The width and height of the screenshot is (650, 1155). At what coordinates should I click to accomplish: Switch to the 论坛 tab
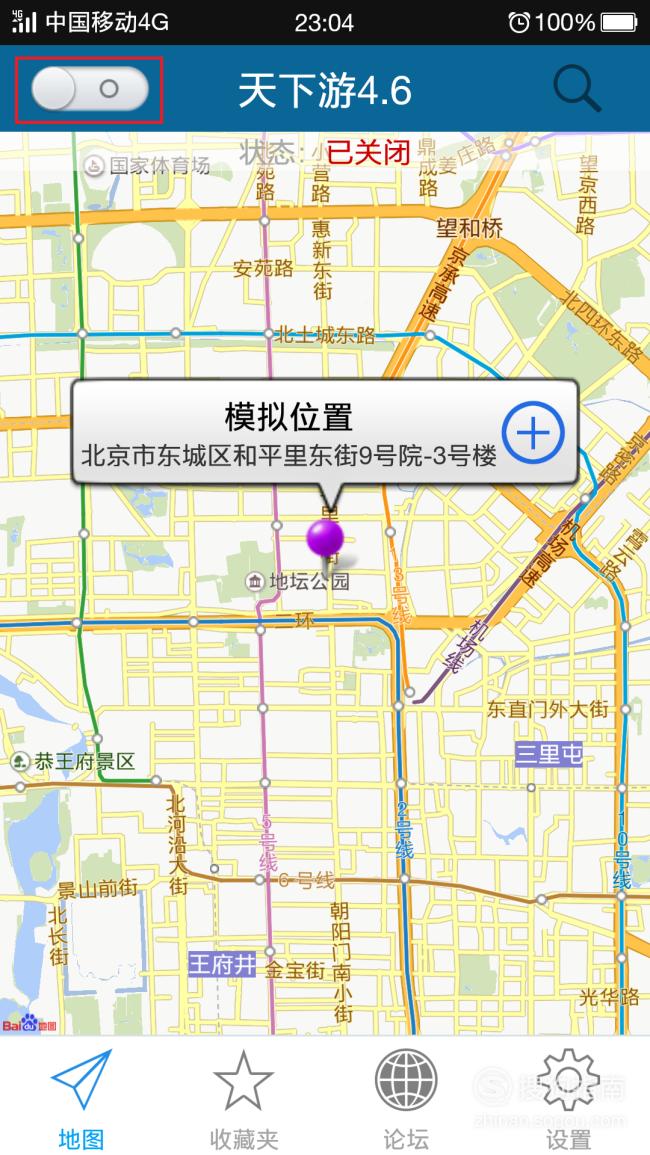click(x=406, y=1100)
